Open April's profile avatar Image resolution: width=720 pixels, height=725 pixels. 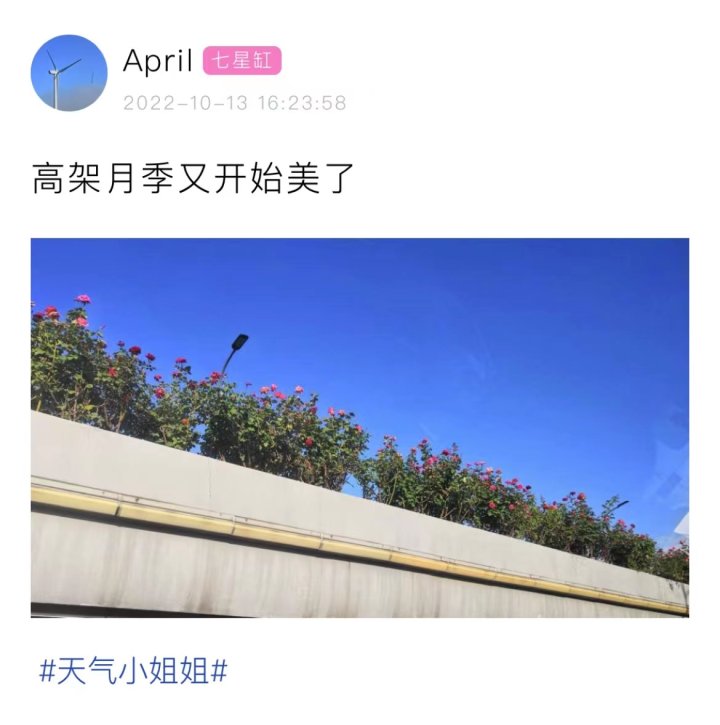(x=69, y=73)
